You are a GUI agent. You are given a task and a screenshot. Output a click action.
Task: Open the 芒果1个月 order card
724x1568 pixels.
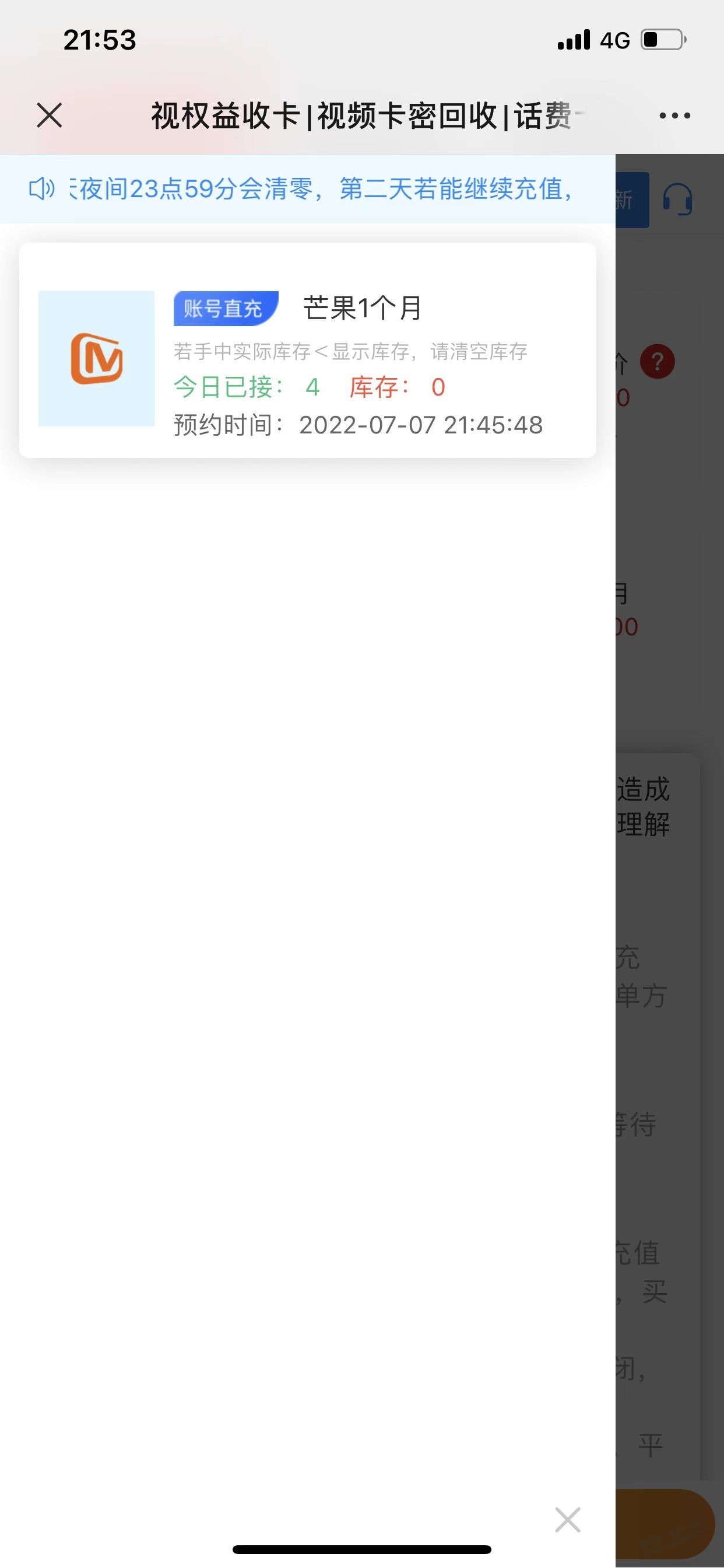point(307,350)
